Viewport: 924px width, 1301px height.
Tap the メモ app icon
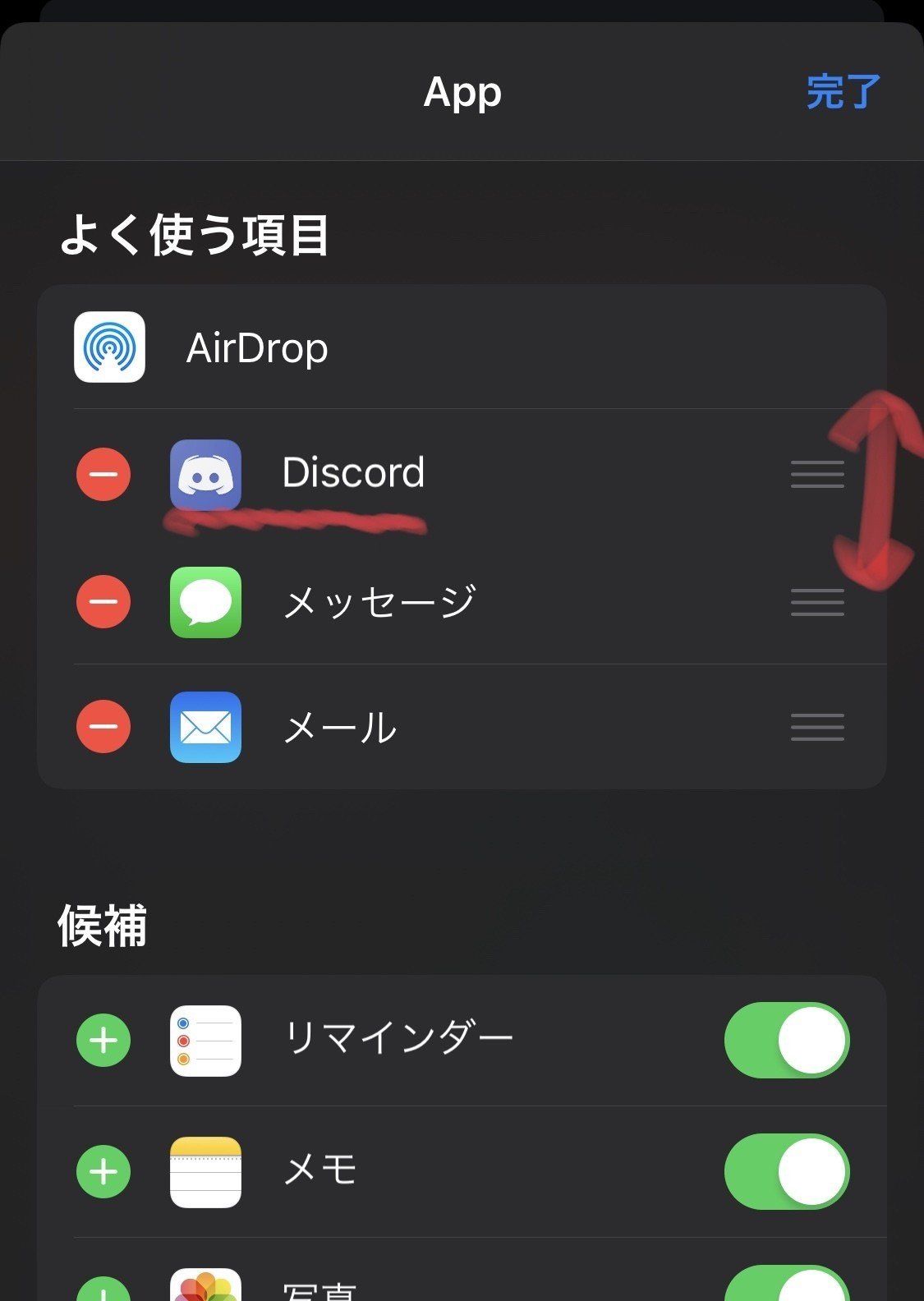205,1171
